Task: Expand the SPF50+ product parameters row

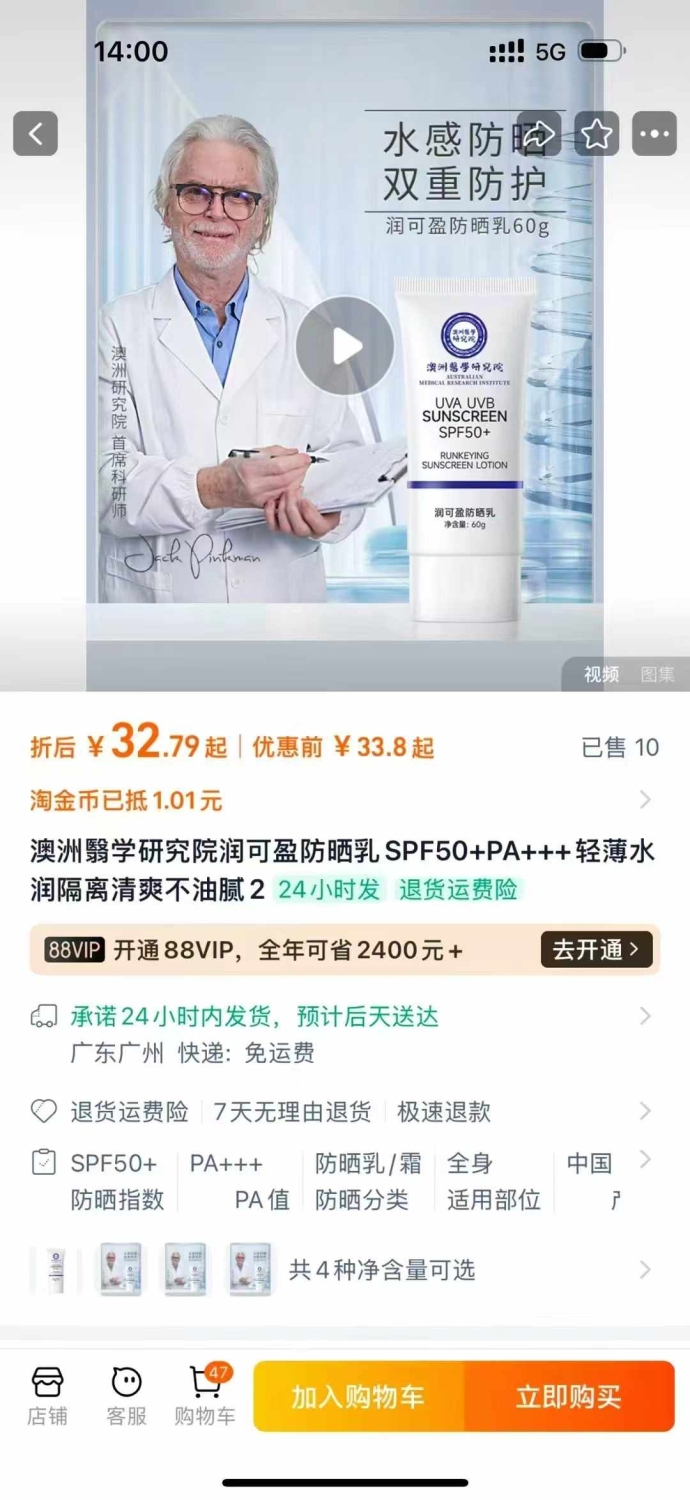Action: [345, 1181]
